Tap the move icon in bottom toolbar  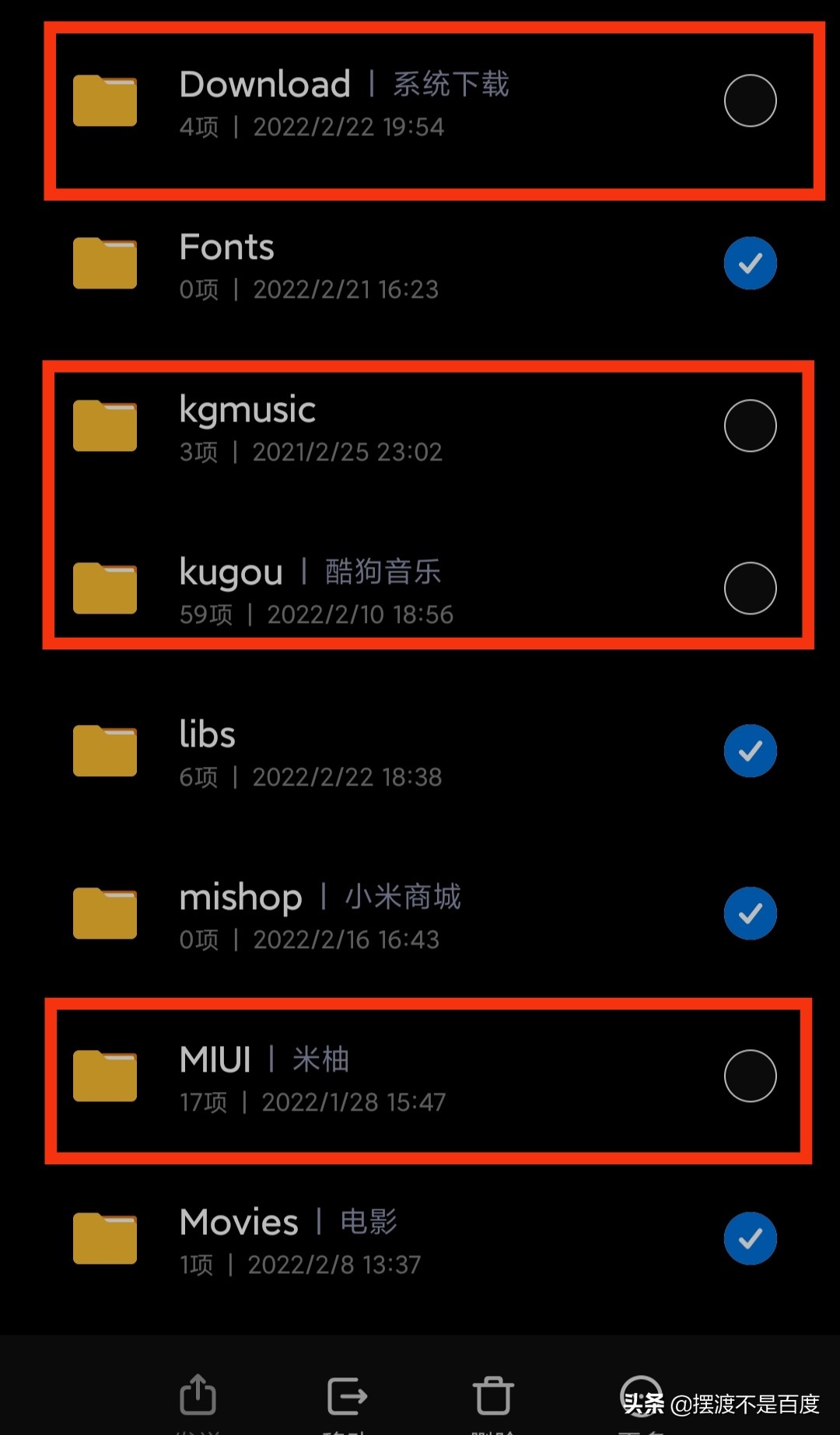pos(345,1396)
